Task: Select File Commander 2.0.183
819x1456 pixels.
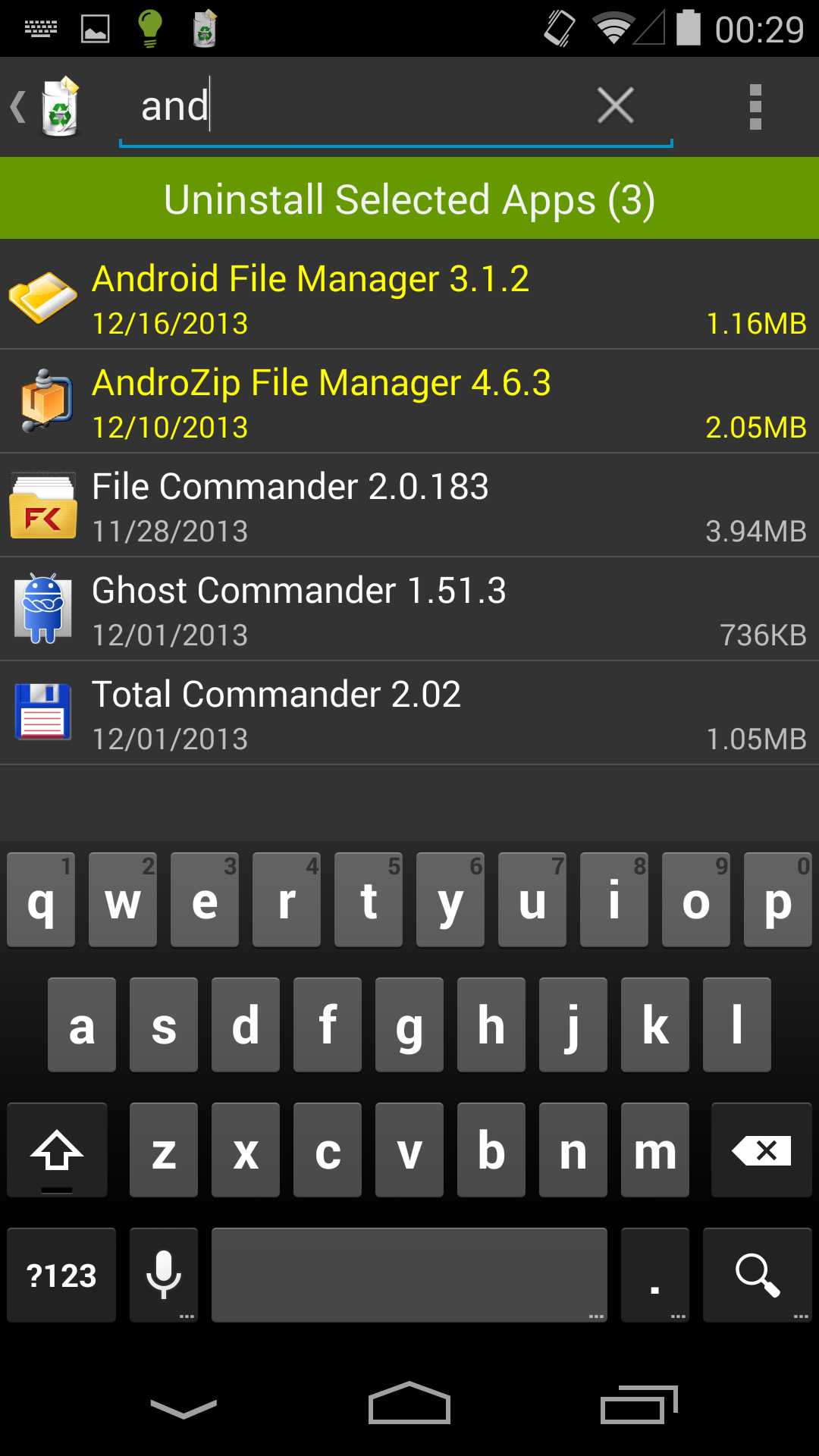Action: click(x=409, y=506)
